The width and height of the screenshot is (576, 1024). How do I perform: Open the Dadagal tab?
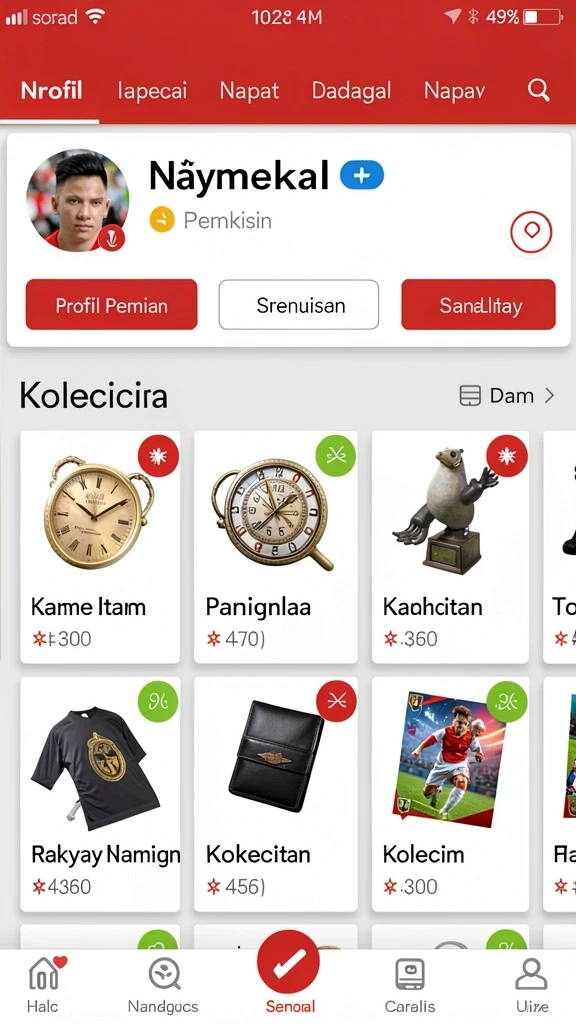coord(351,90)
